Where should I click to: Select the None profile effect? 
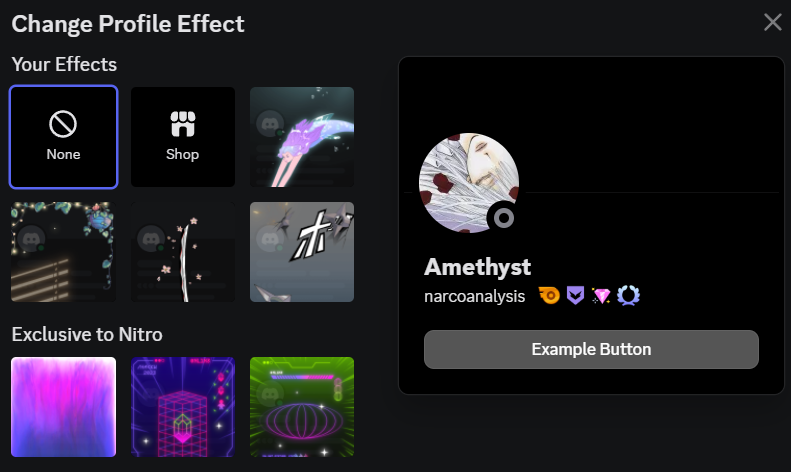(x=64, y=137)
